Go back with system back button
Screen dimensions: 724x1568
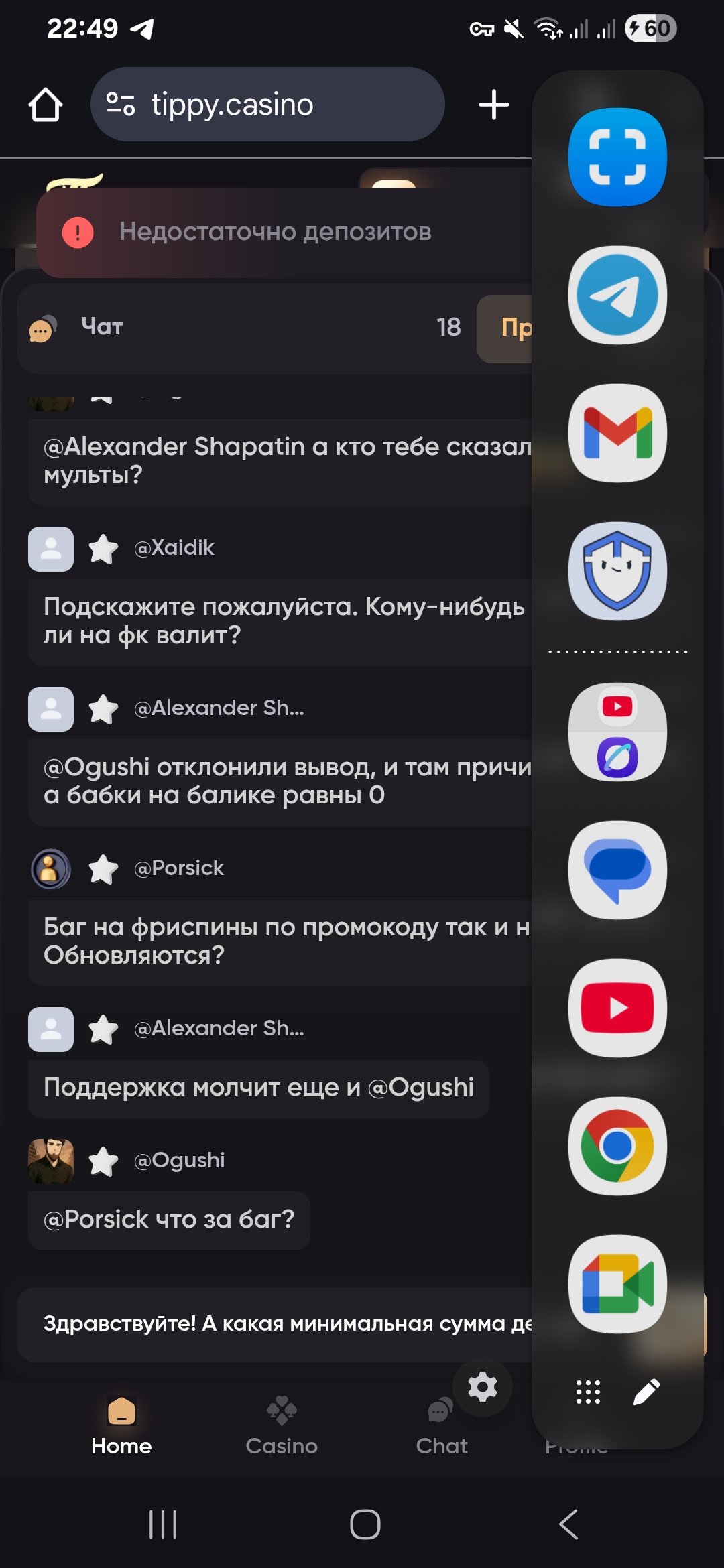click(568, 1524)
